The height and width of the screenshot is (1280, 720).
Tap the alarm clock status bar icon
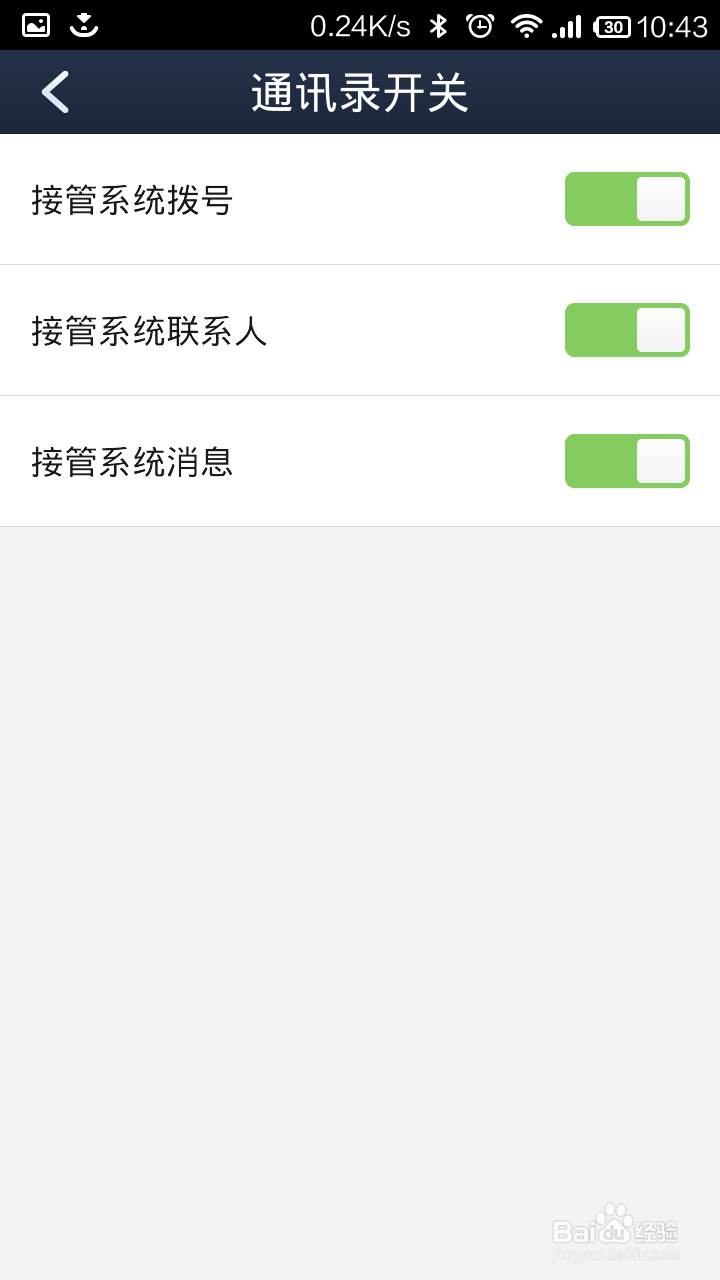pos(483,24)
